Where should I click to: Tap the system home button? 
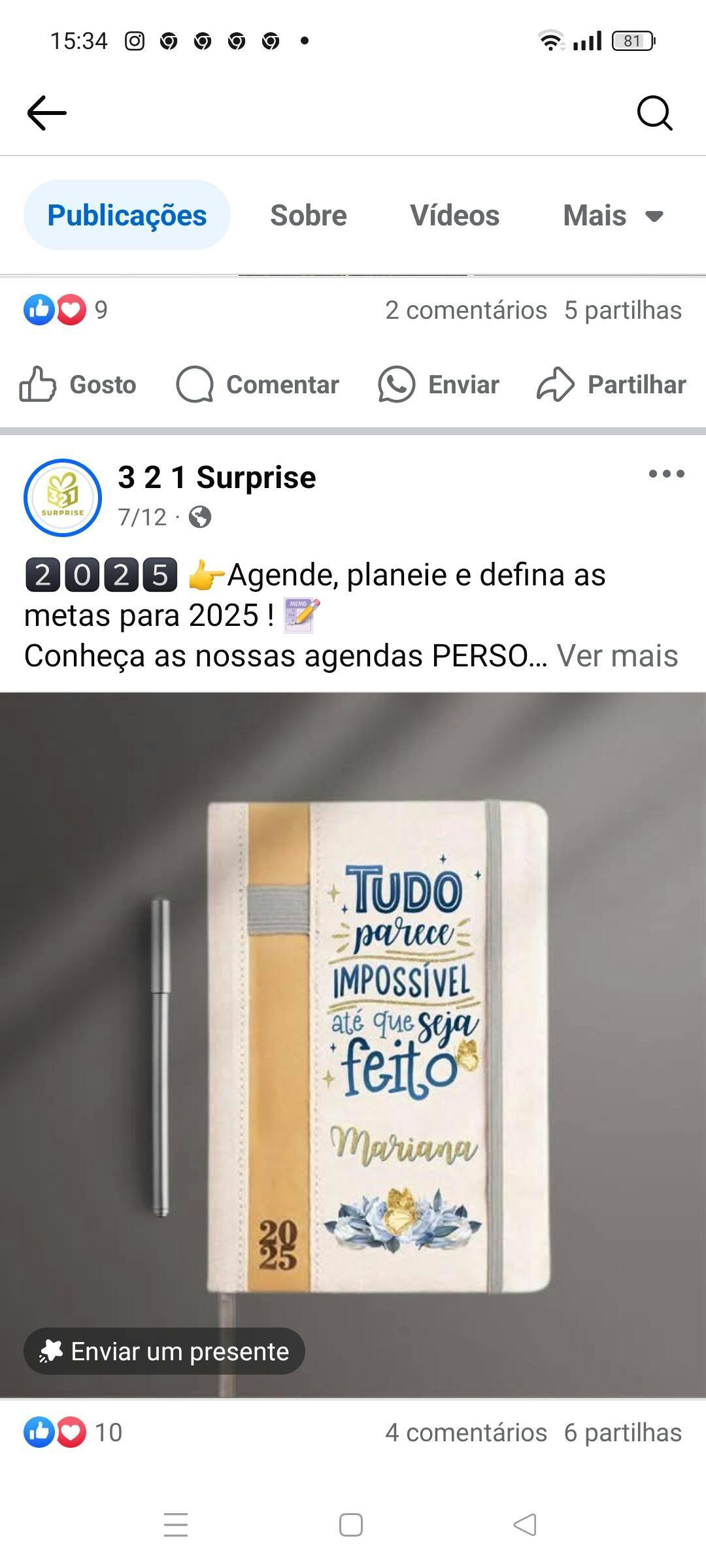351,1525
